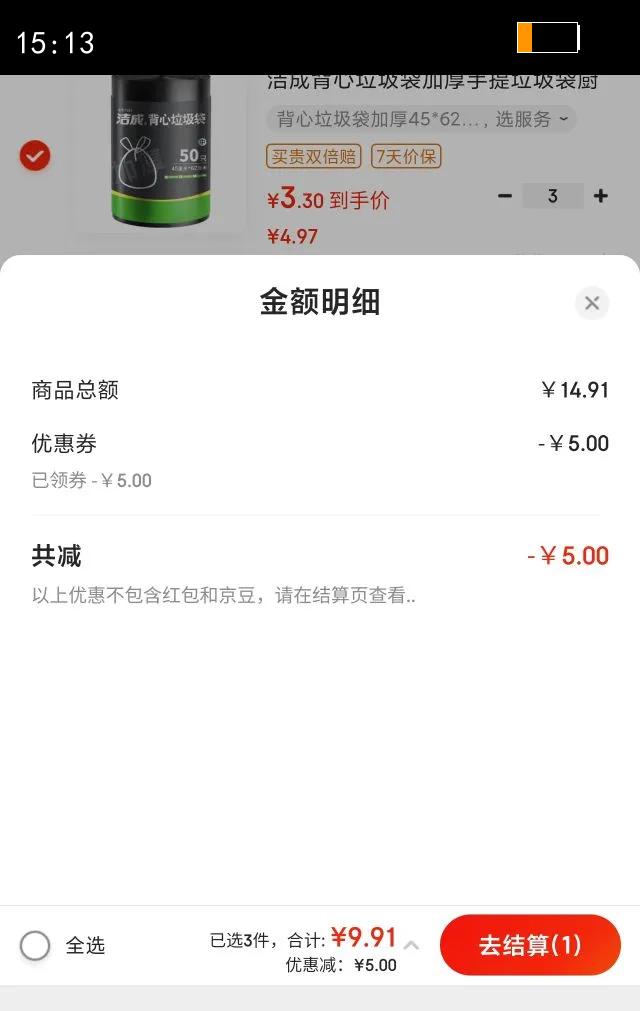Screen dimensions: 640x1011
Task: Tap 去结算 to check out
Action: [x=530, y=945]
